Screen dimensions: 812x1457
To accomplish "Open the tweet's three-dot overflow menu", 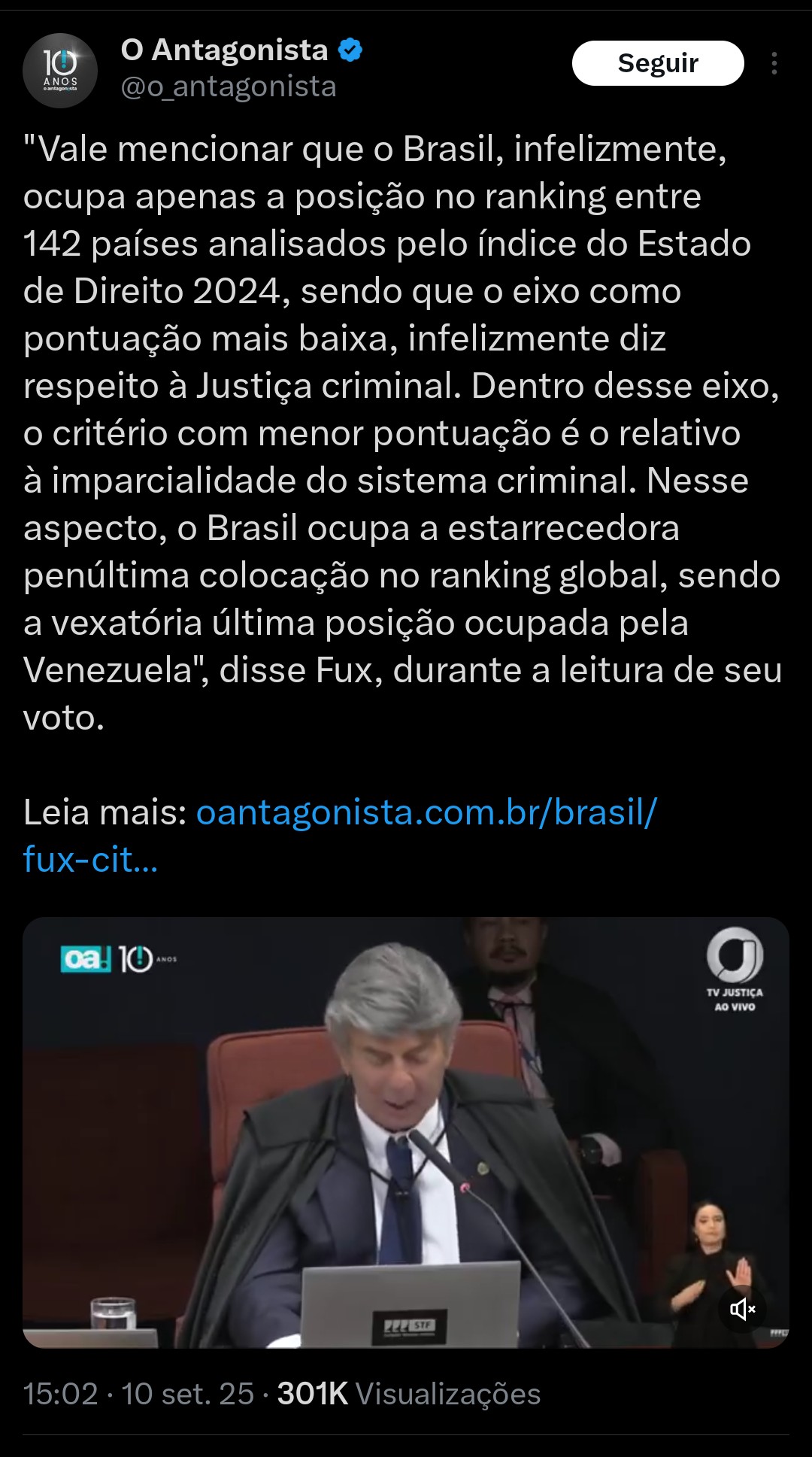I will (x=774, y=63).
